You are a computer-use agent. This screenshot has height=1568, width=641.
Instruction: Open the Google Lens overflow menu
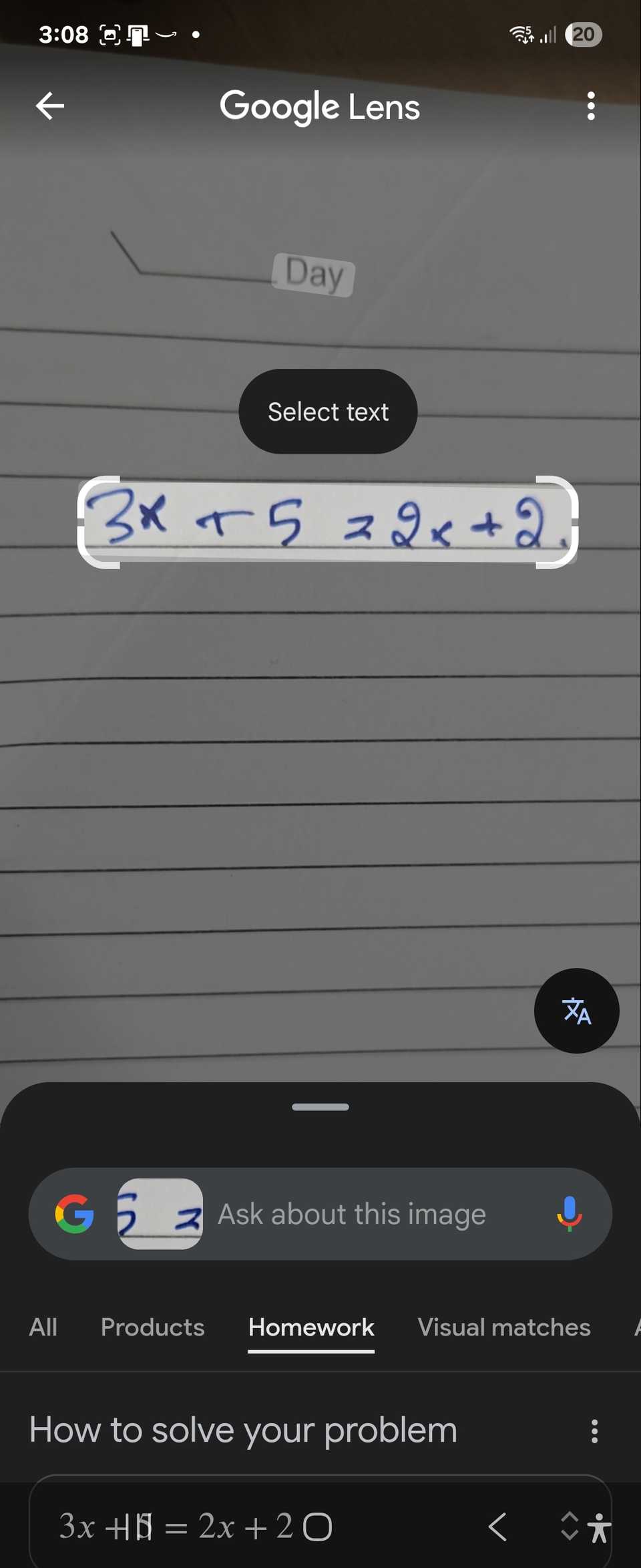click(x=590, y=106)
